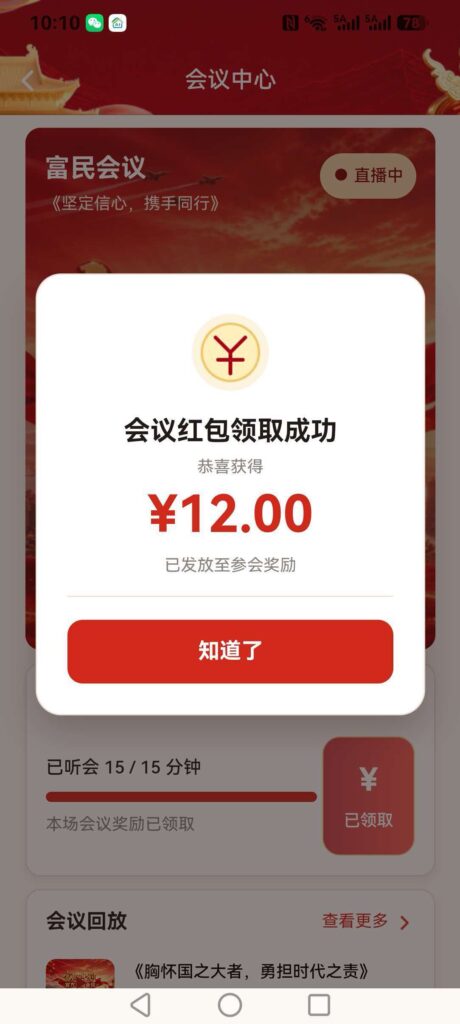Open 查看更多 for meeting replays
The height and width of the screenshot is (1024, 460).
coord(365,921)
